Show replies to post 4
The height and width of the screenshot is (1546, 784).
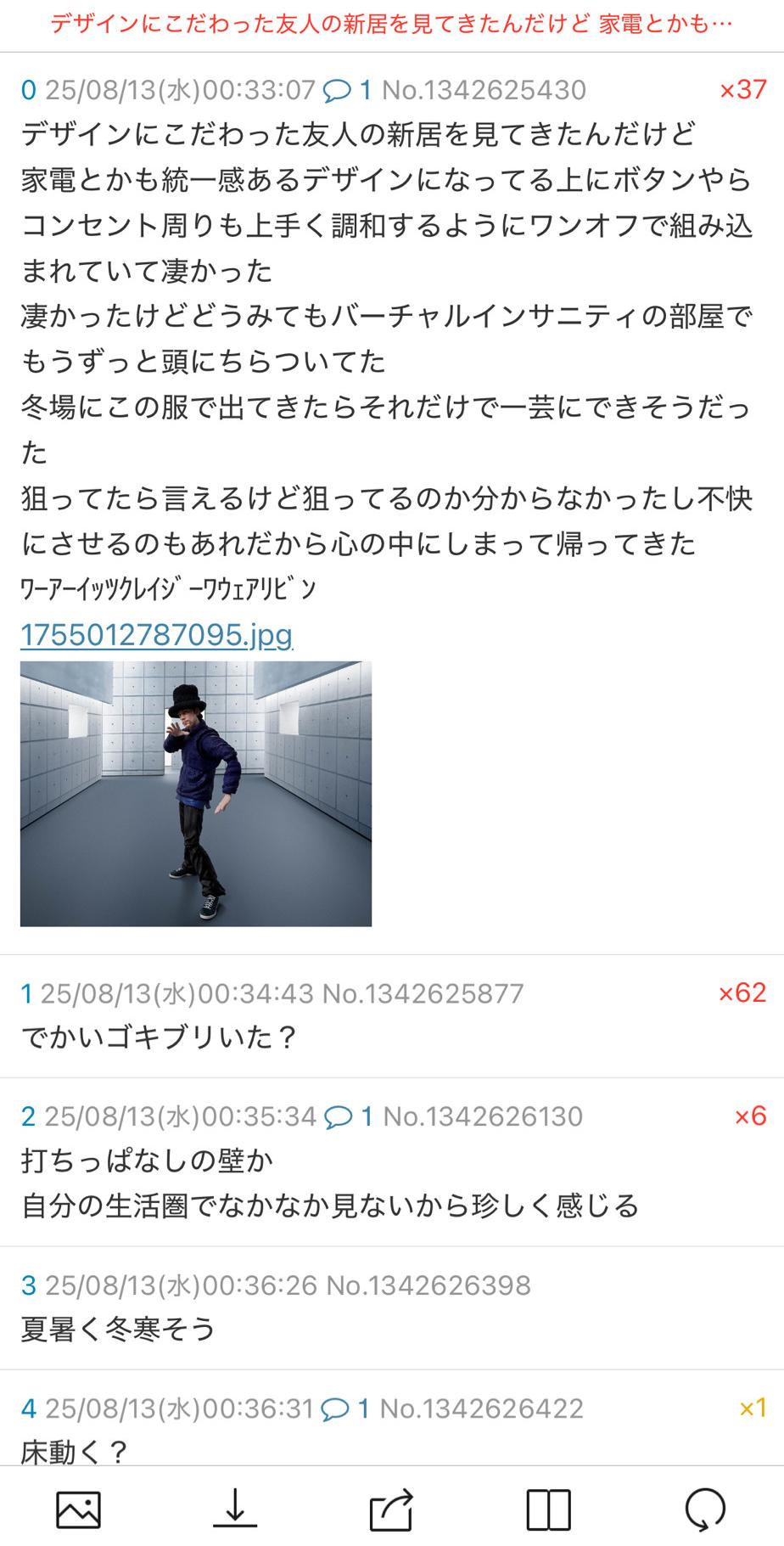point(346,1408)
